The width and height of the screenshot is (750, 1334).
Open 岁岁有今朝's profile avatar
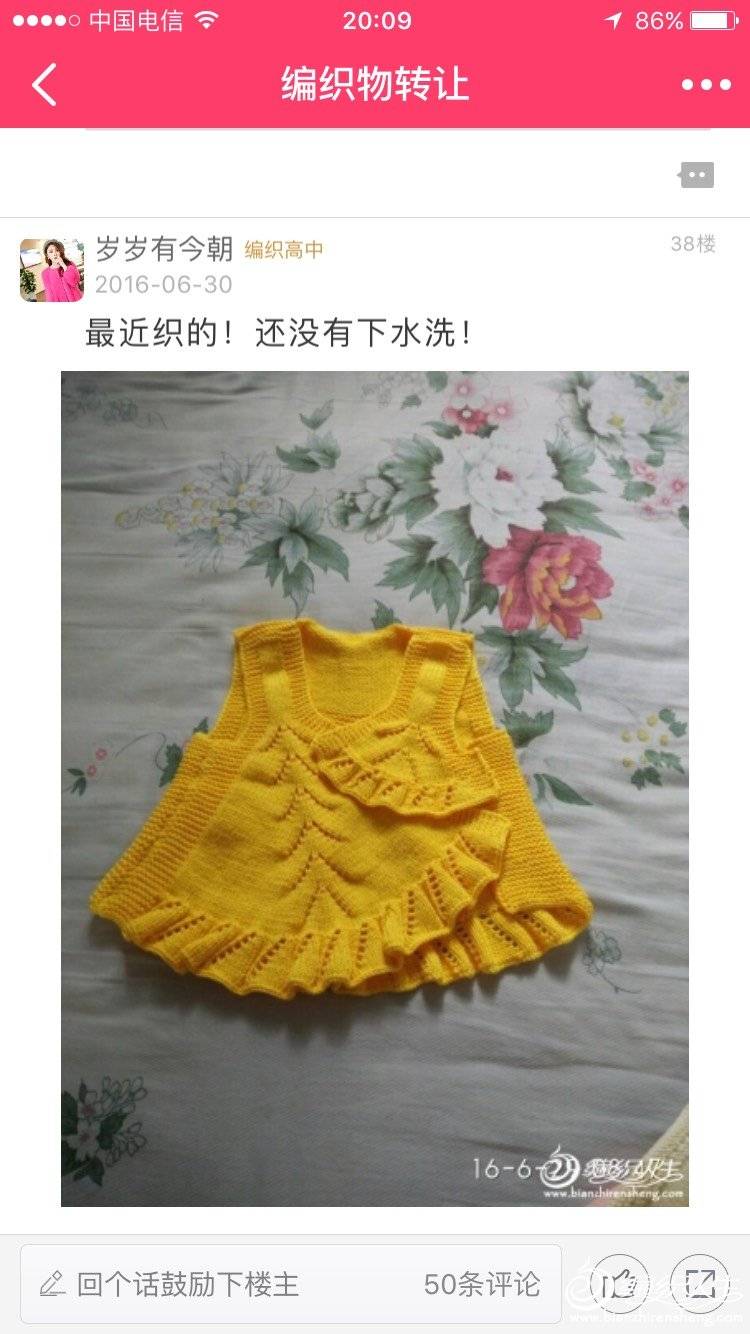[x=52, y=270]
